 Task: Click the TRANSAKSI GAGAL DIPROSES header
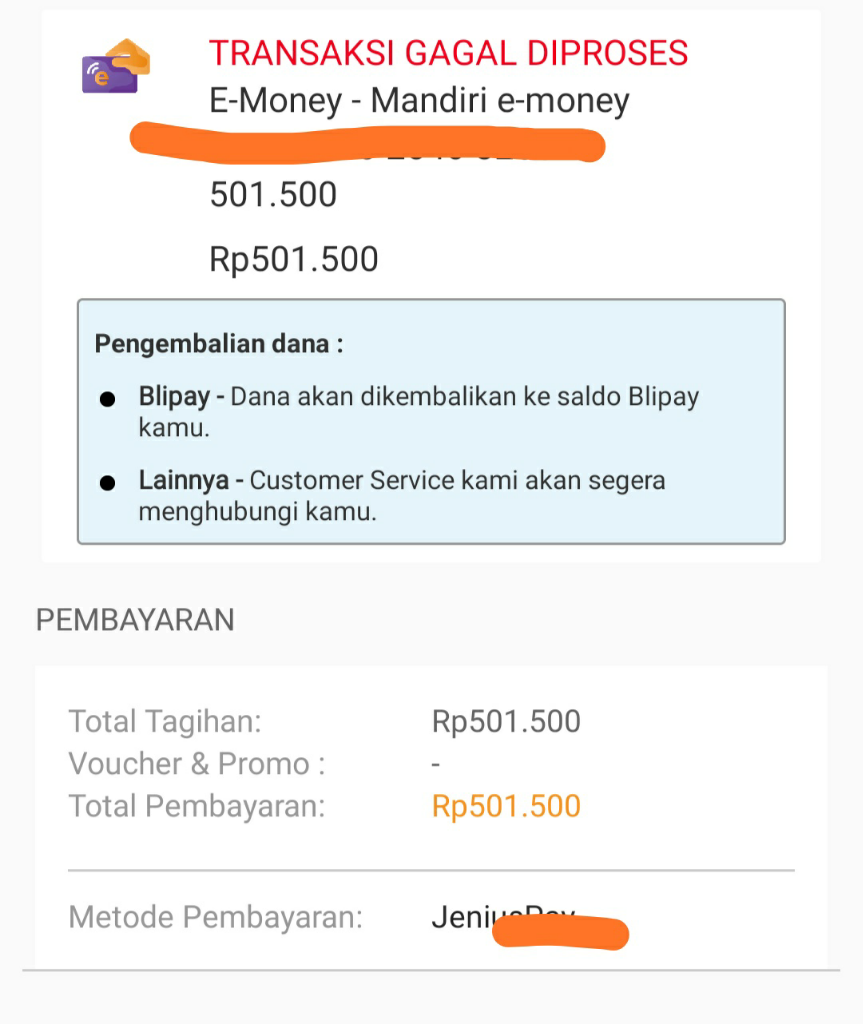[x=447, y=52]
